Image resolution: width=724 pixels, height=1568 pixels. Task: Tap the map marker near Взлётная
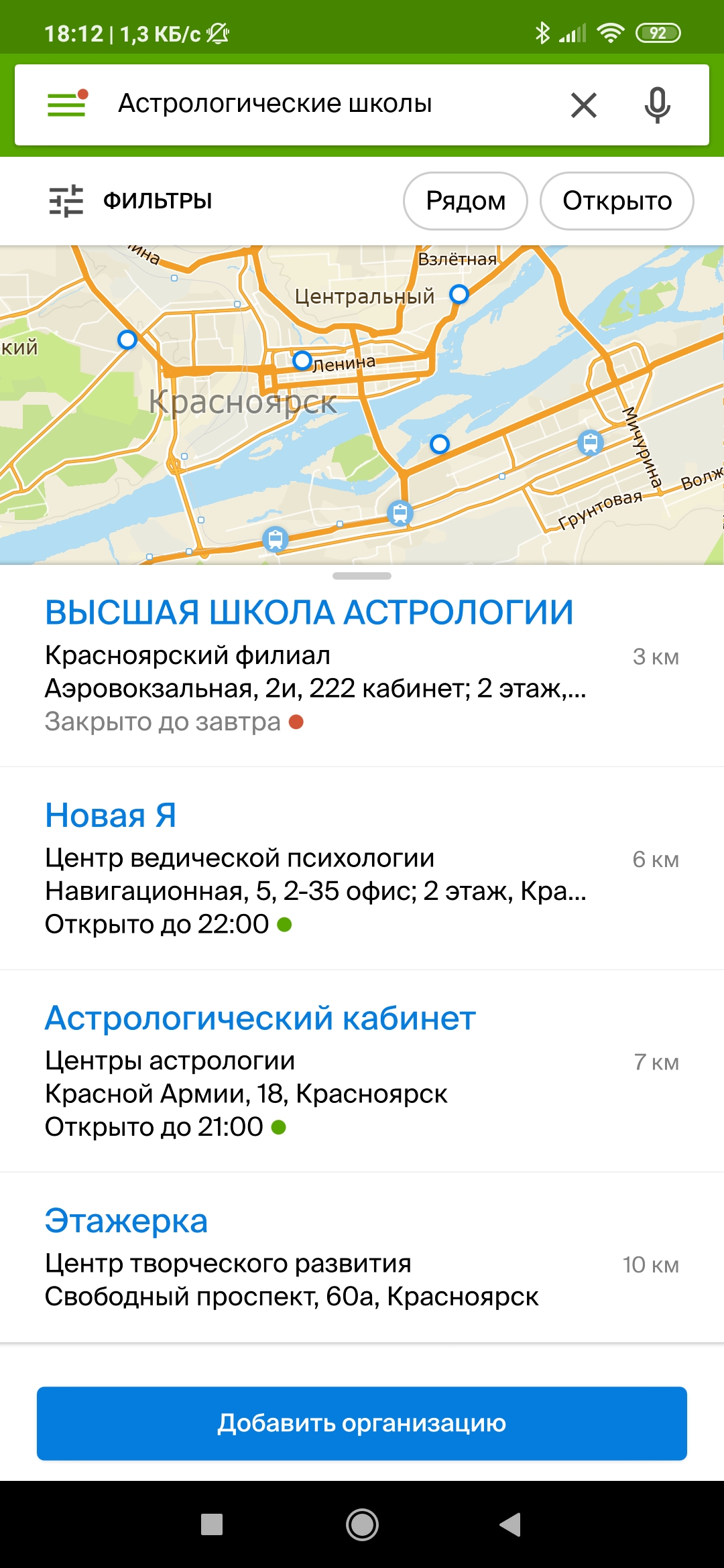click(459, 293)
